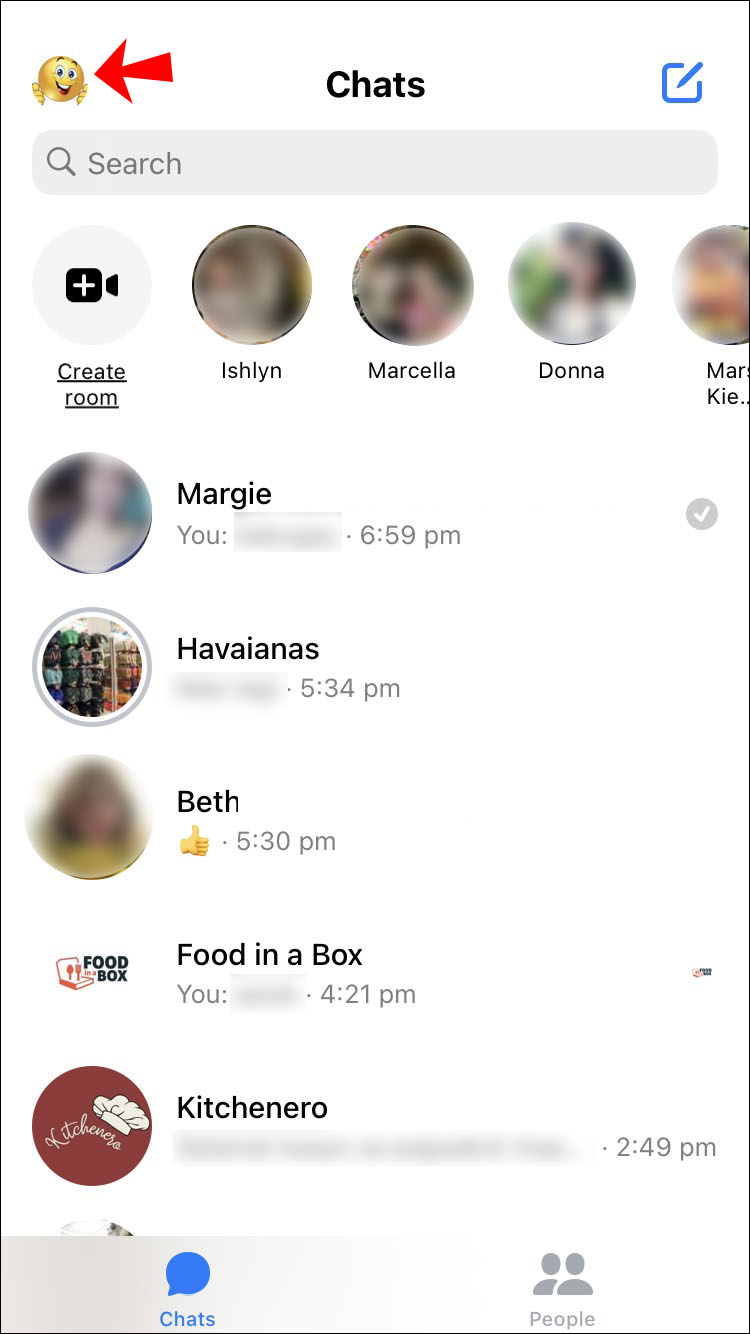View Havaianas story from its avatar
750x1334 pixels.
tap(91, 667)
